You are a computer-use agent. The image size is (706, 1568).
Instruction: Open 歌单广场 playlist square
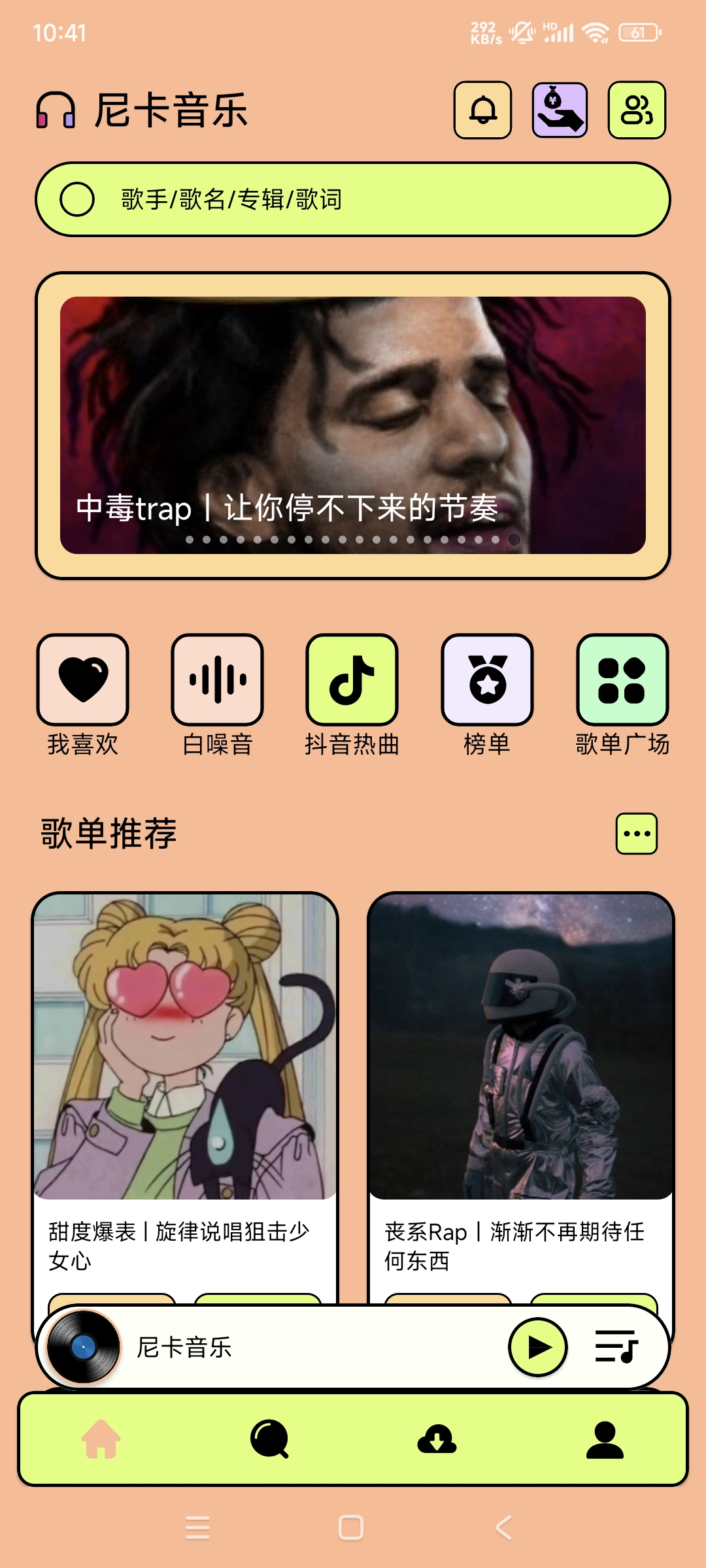tap(622, 679)
